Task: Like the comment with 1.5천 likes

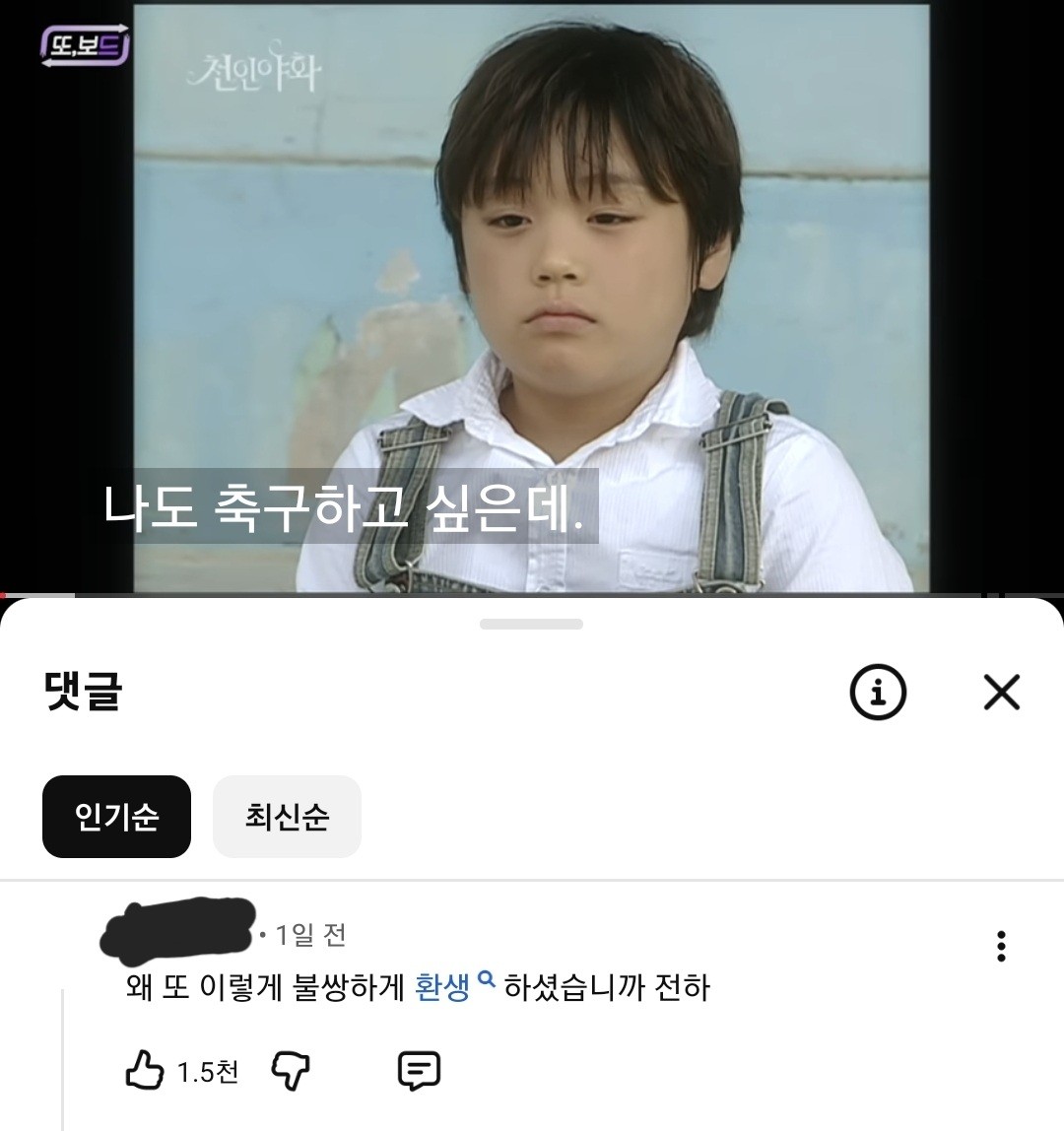Action: point(144,1070)
